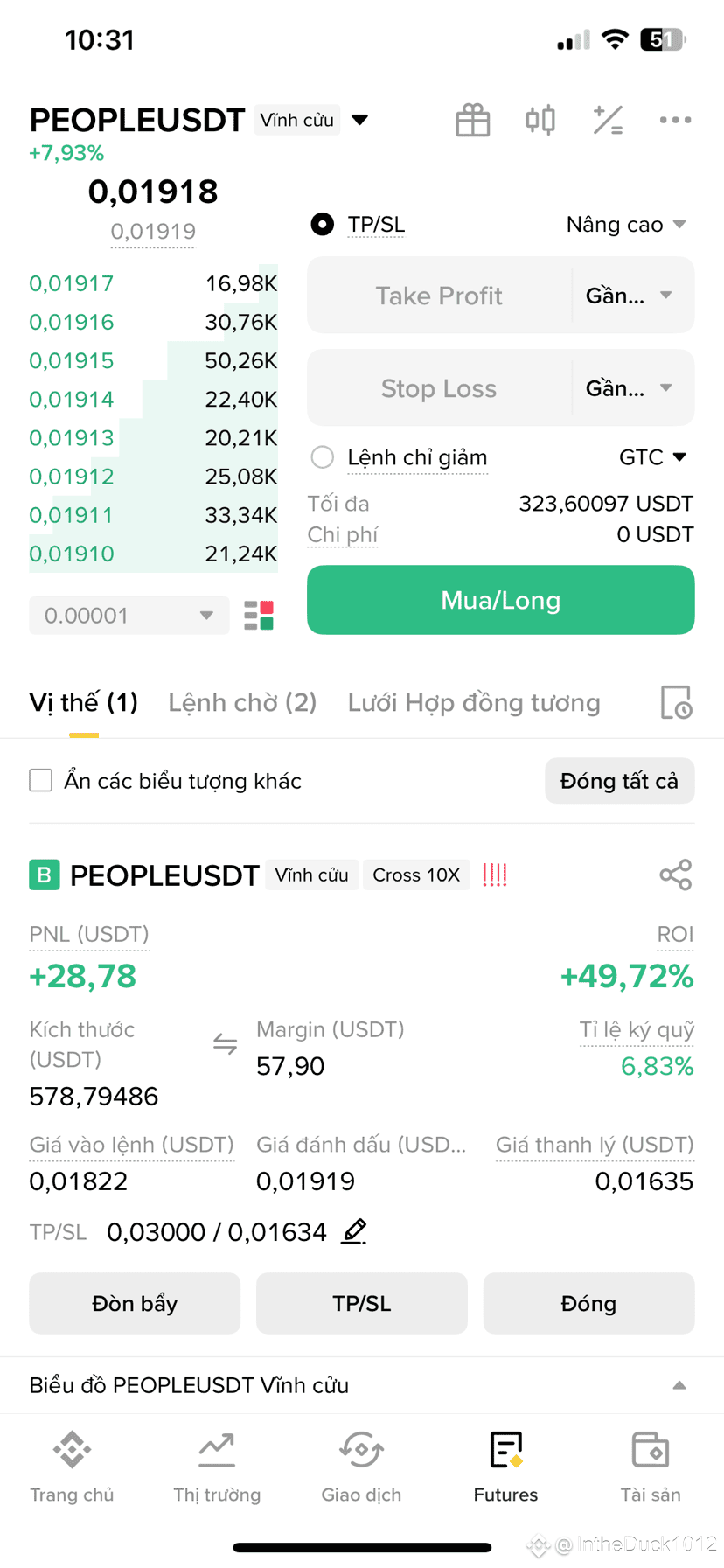Tap the Take Profit input field
This screenshot has height=1568, width=724.
pos(439,296)
